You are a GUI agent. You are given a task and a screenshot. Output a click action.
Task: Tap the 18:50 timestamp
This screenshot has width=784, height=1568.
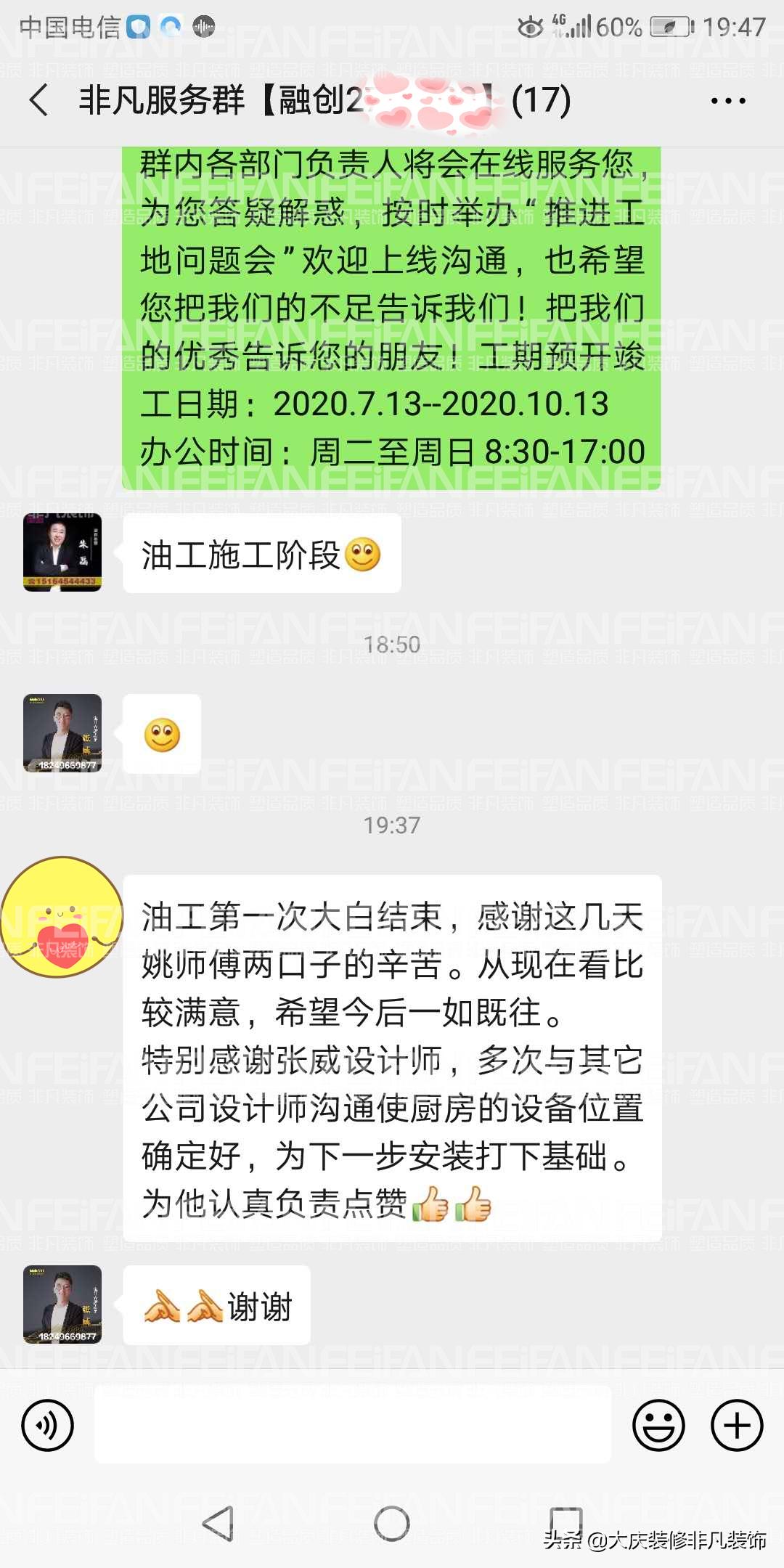click(392, 644)
